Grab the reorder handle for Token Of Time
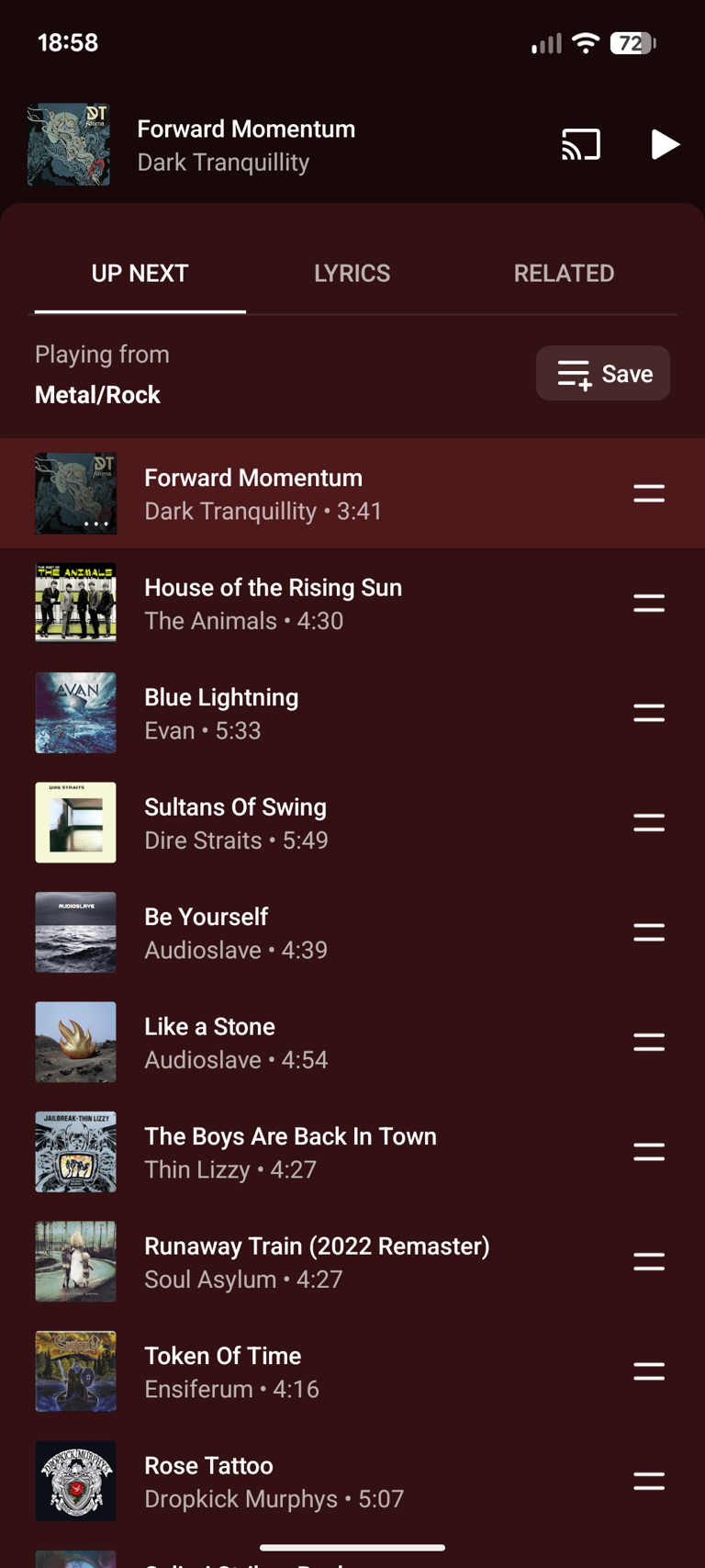 649,1371
